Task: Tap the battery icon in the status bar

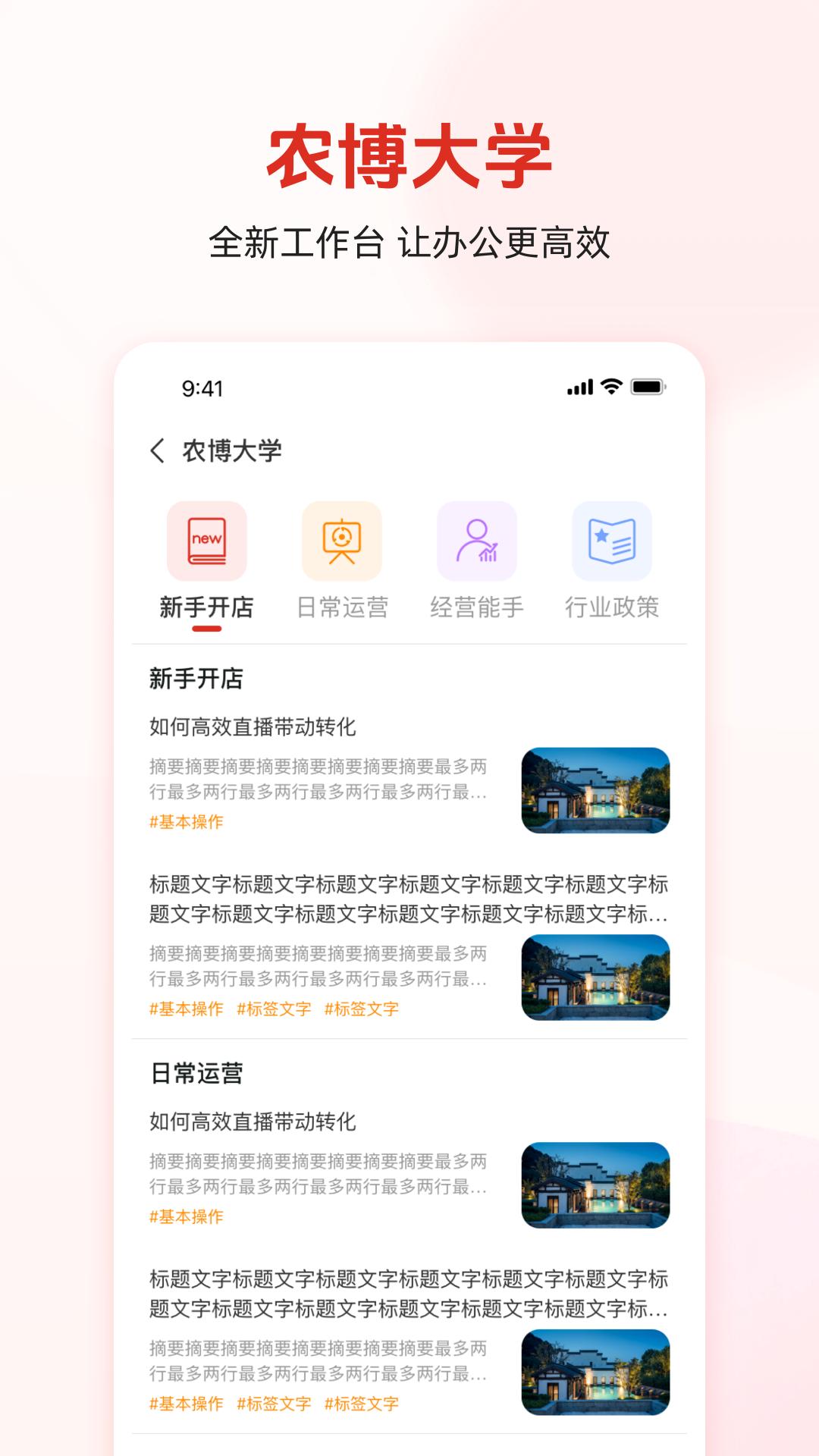Action: pos(650,388)
